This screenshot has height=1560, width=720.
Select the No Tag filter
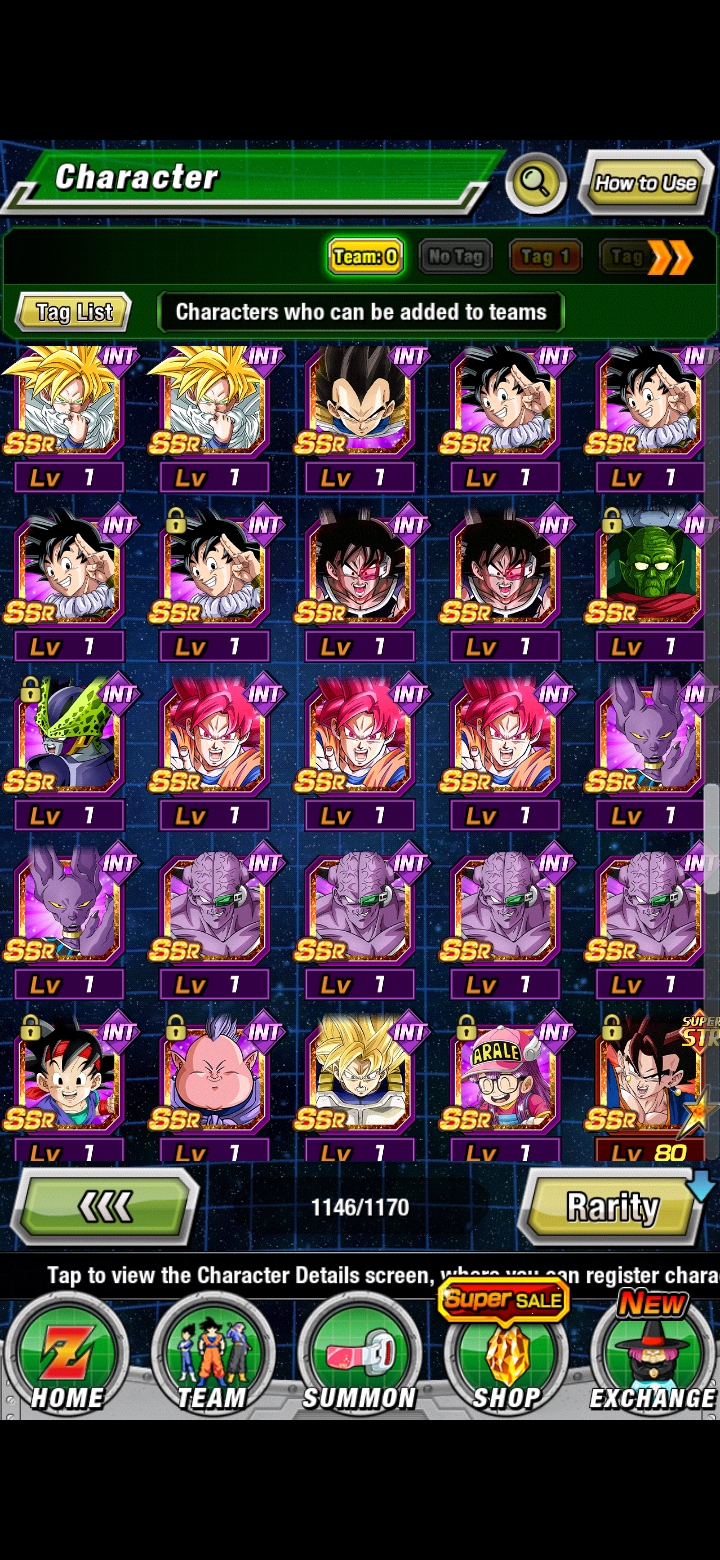[x=455, y=257]
